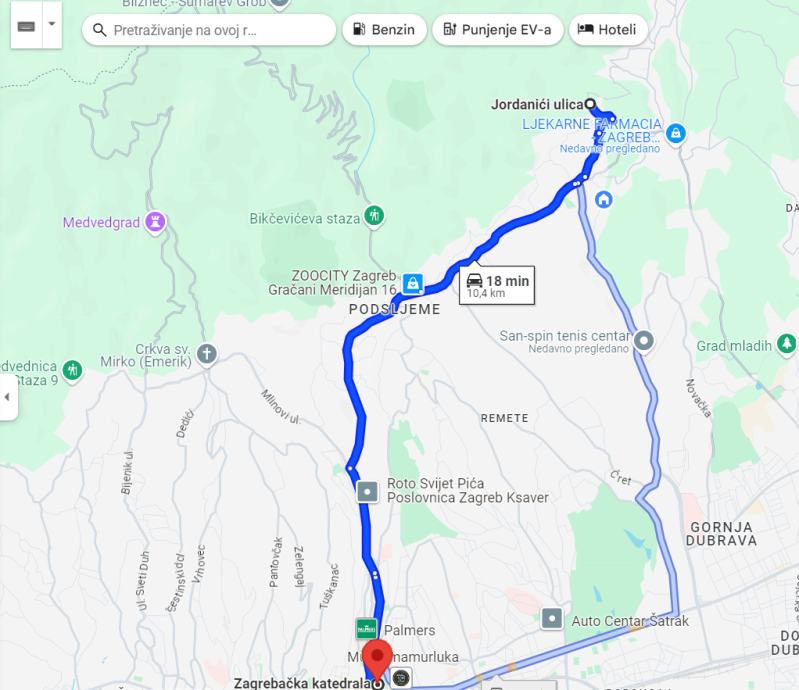Select the Punjenje EV-a chip

tap(497, 30)
